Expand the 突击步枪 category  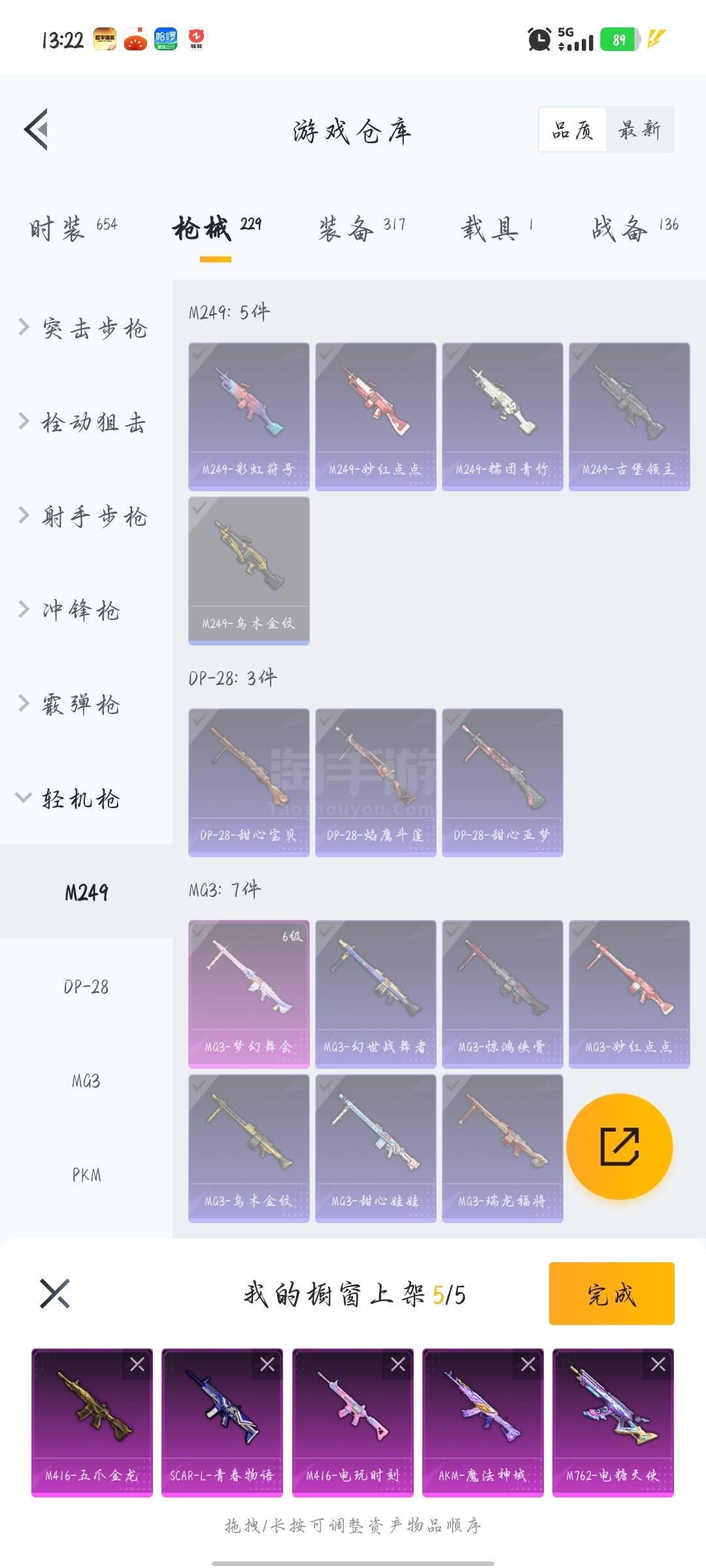click(85, 328)
